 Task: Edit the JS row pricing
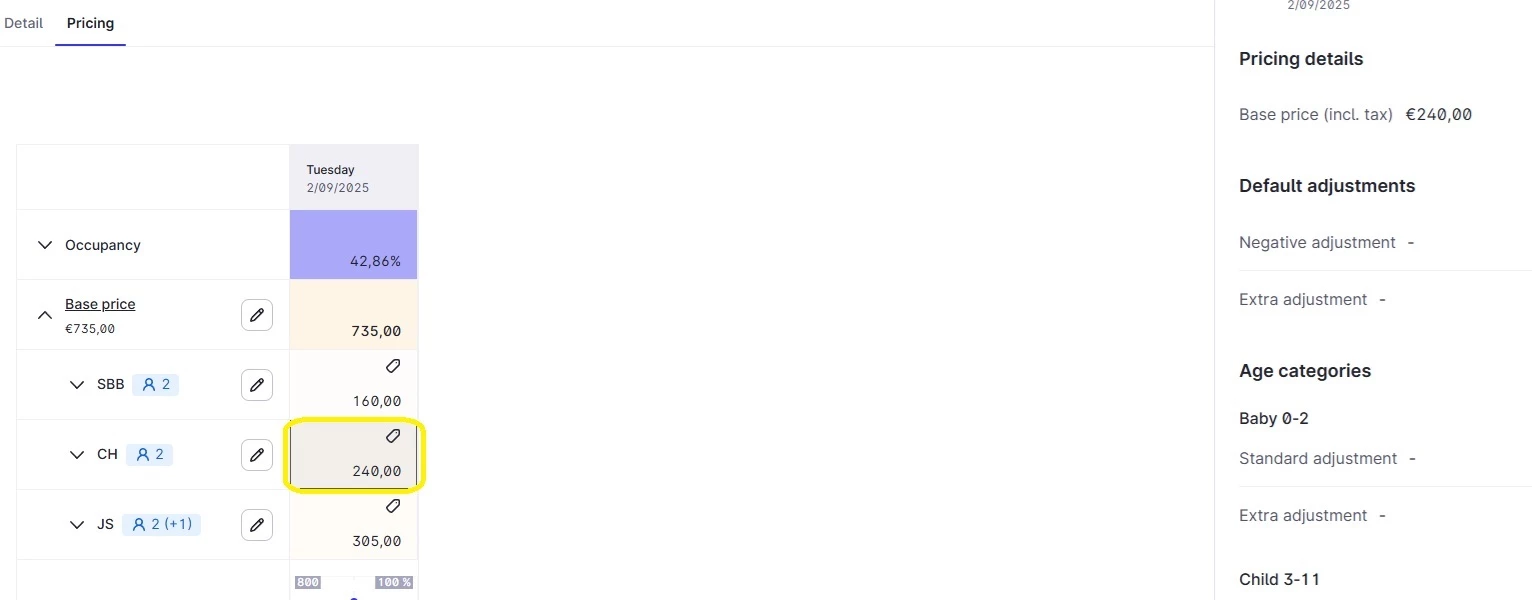coord(257,525)
